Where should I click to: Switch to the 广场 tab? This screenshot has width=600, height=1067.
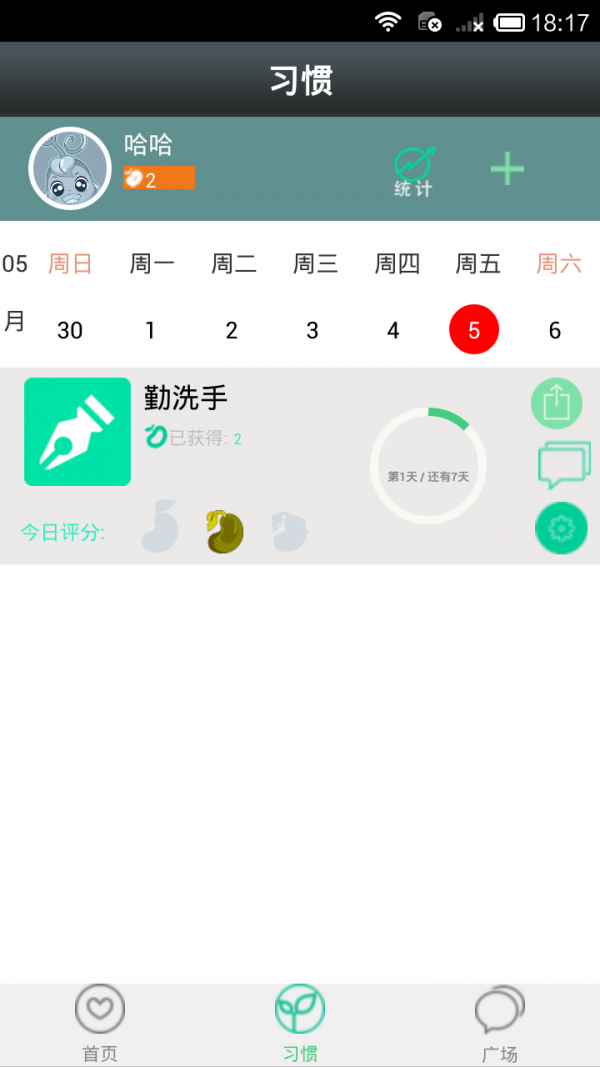click(x=500, y=1023)
